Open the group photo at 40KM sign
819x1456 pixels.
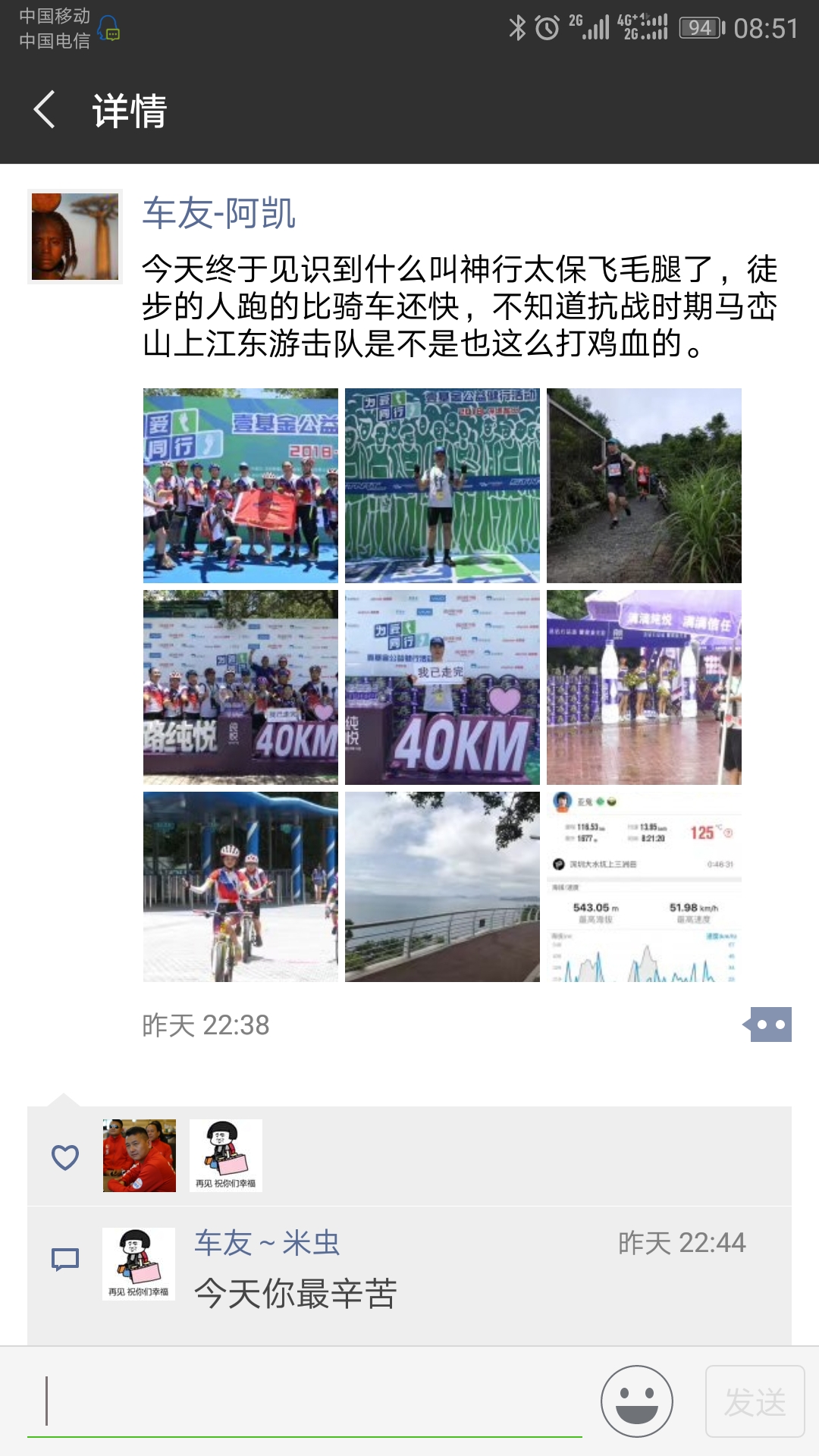tap(240, 687)
